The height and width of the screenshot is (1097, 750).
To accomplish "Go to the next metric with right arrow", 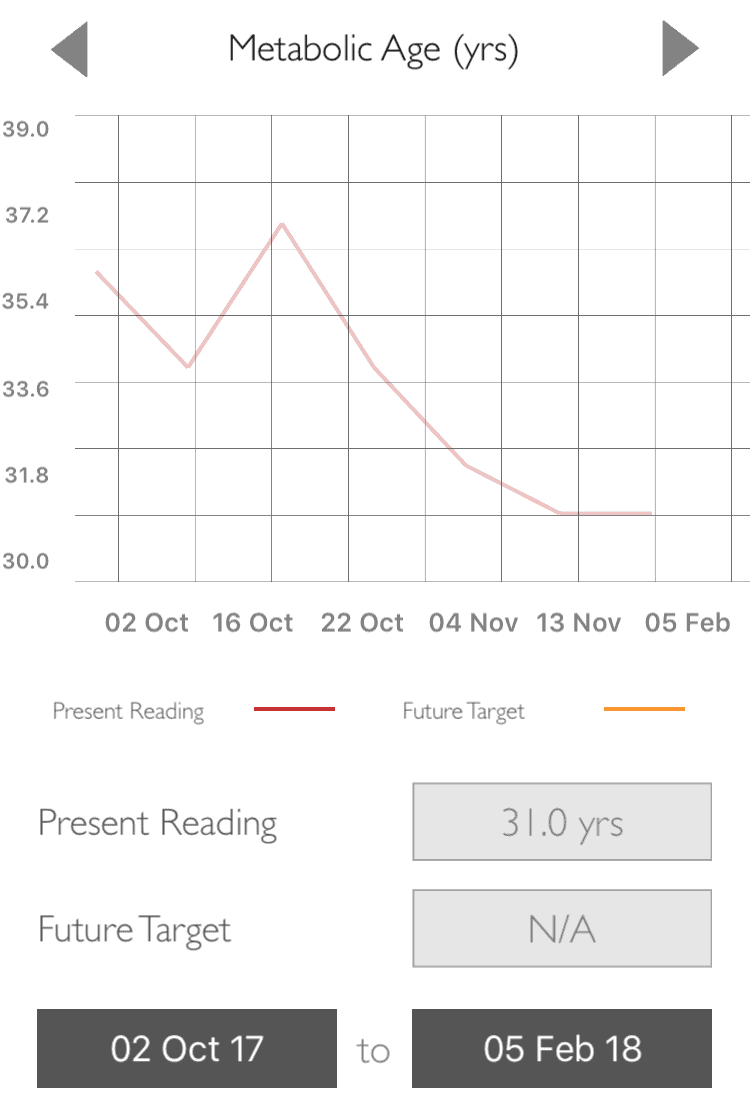I will coord(680,48).
